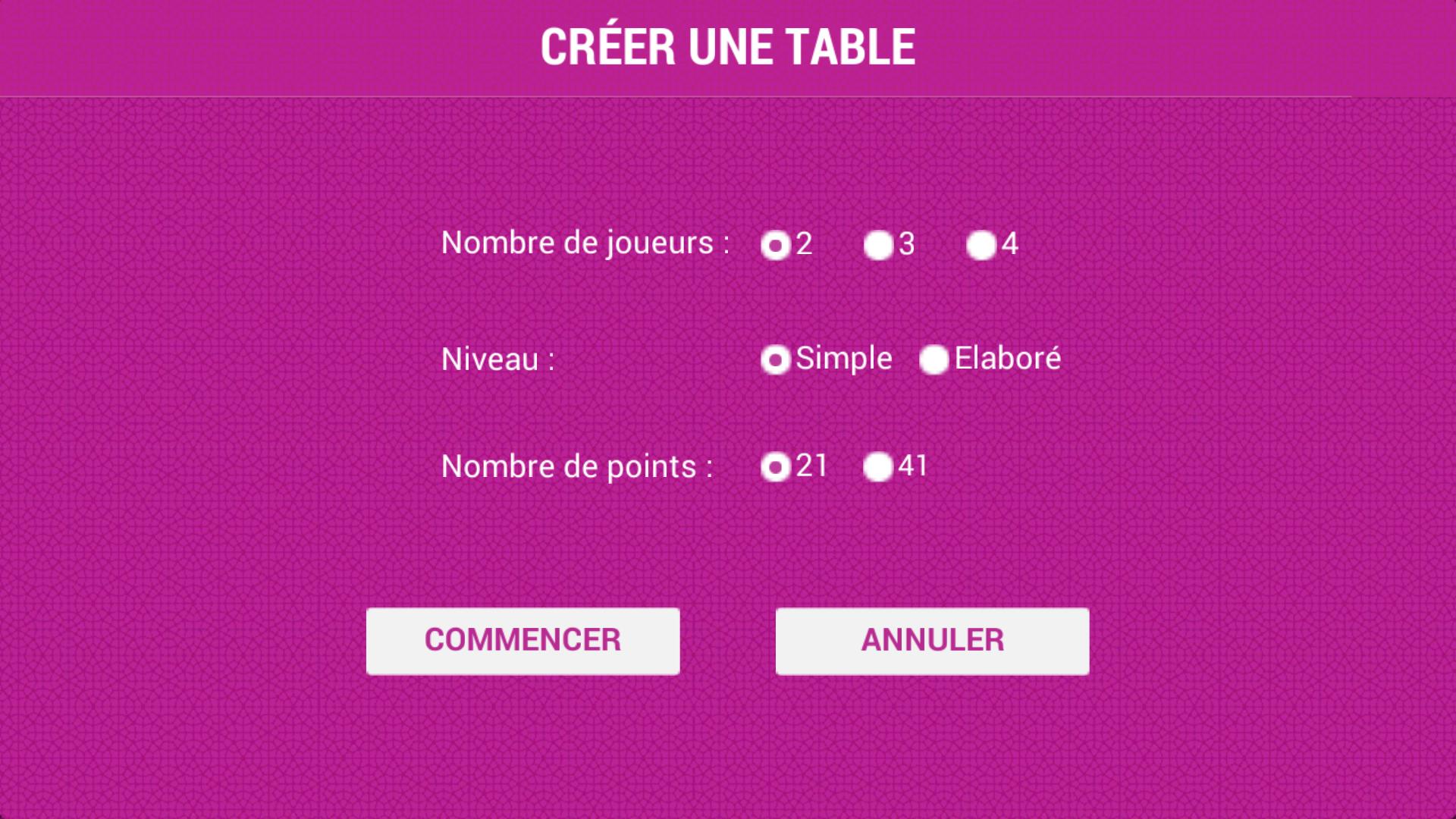Choose 3 for Nombre de joueurs
Screen dimensions: 1456x819
878,245
